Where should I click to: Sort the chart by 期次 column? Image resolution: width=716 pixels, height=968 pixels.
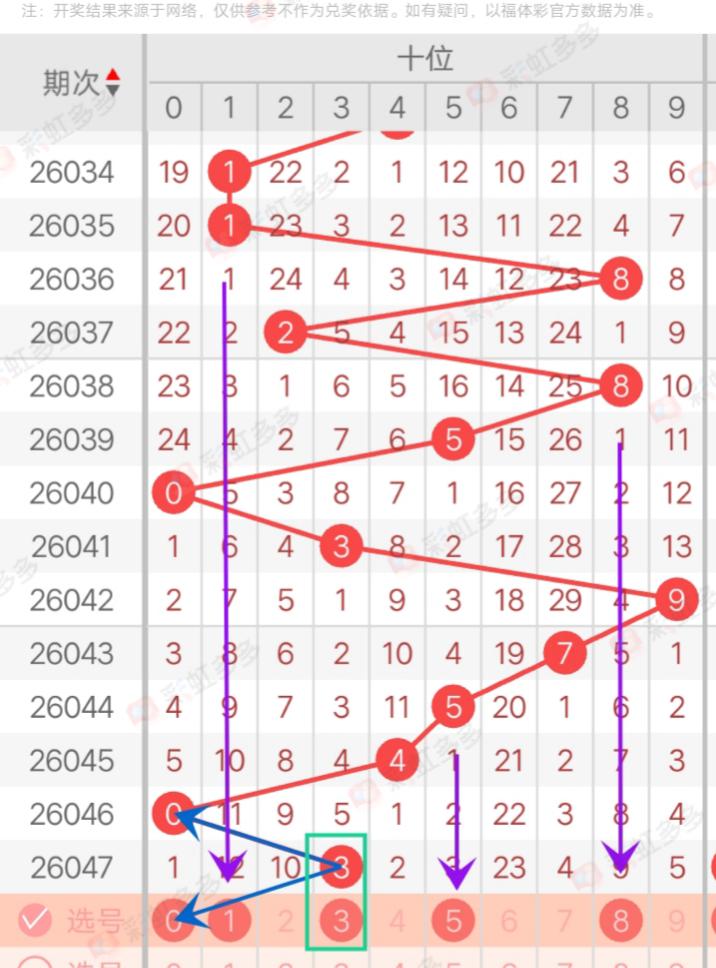[x=112, y=83]
